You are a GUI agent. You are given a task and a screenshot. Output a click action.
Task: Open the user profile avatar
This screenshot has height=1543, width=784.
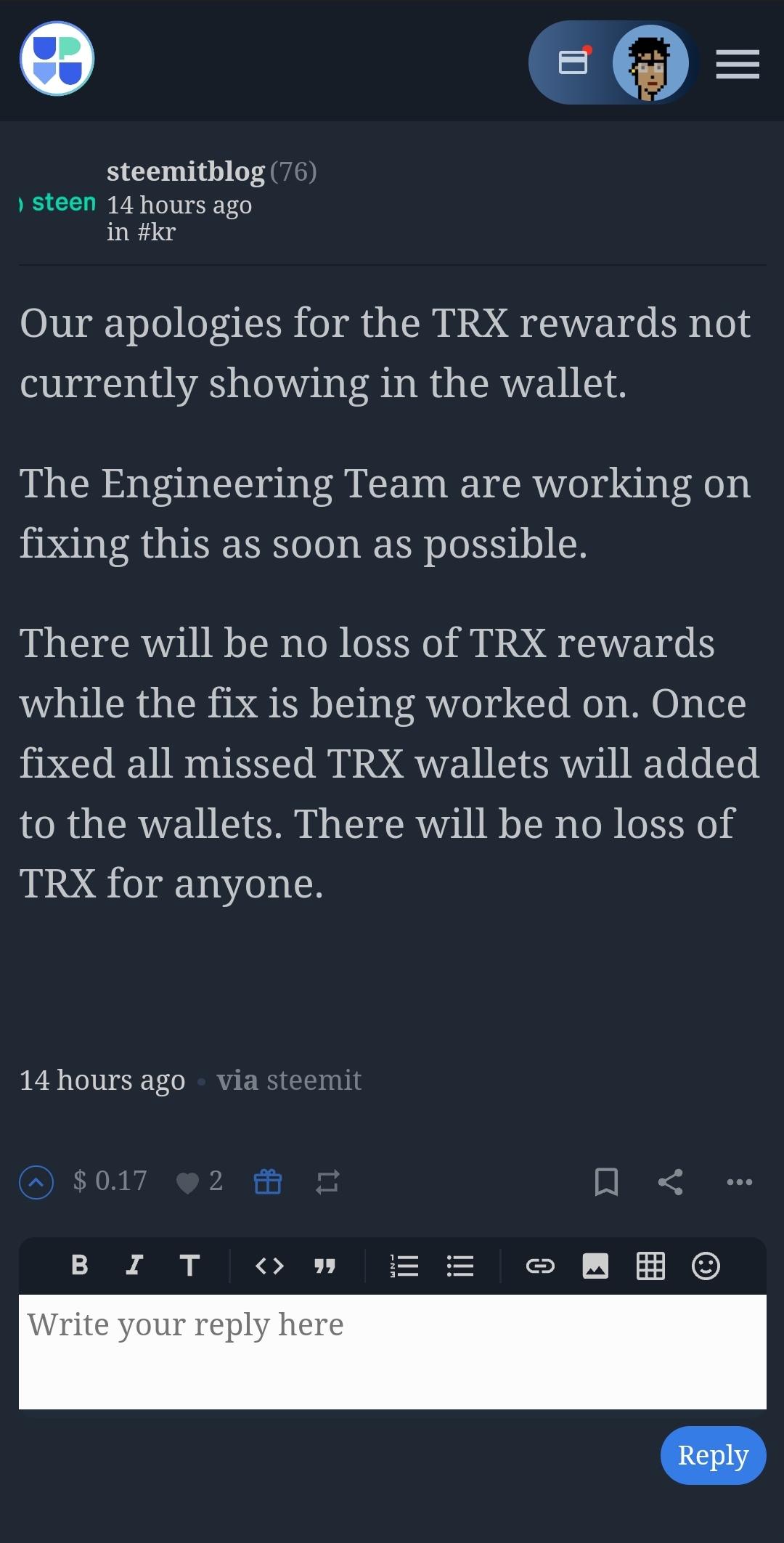coord(650,63)
